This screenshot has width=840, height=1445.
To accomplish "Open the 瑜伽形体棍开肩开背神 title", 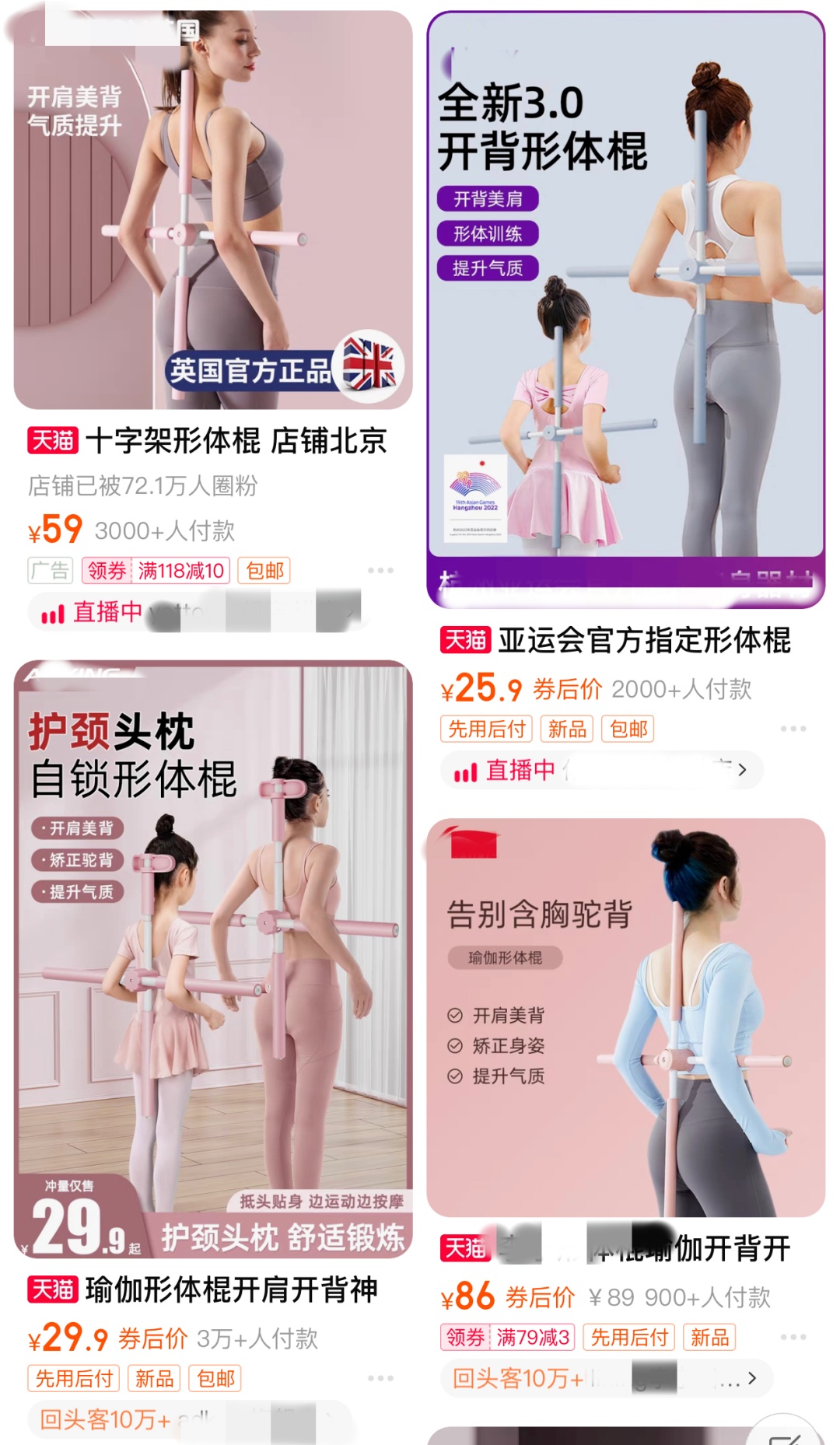I will 232,1289.
